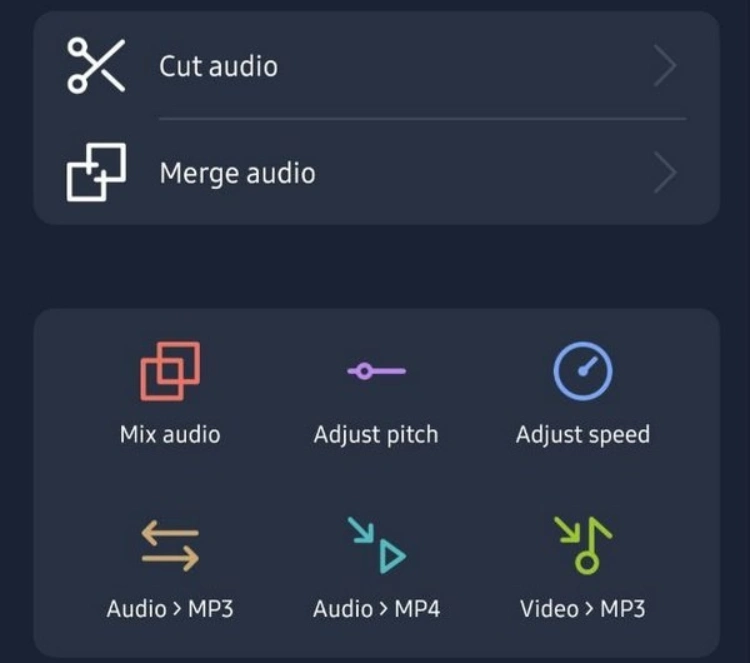The height and width of the screenshot is (663, 750).
Task: Choose the Audio > MP4 converter
Action: pyautogui.click(x=376, y=565)
